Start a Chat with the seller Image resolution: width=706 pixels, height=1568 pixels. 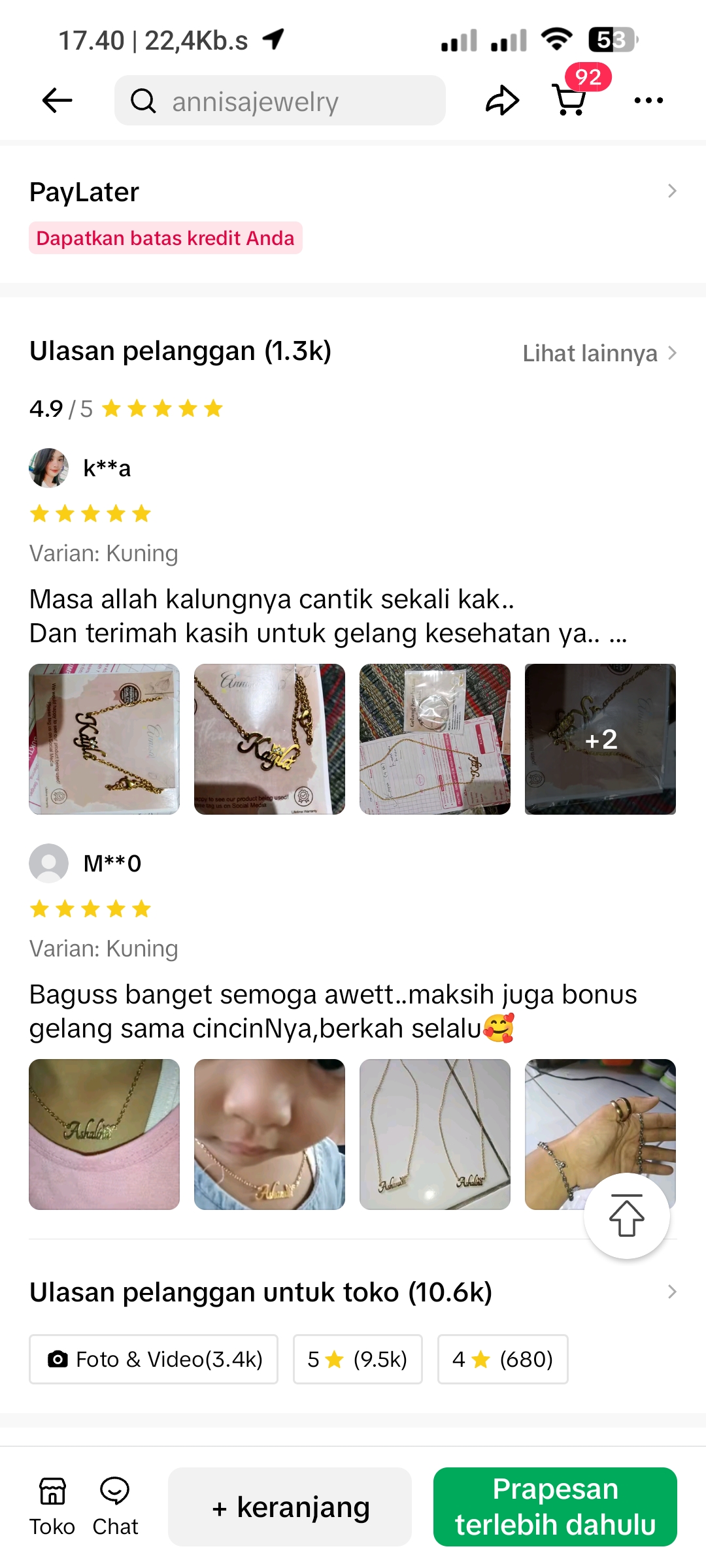(x=115, y=1507)
